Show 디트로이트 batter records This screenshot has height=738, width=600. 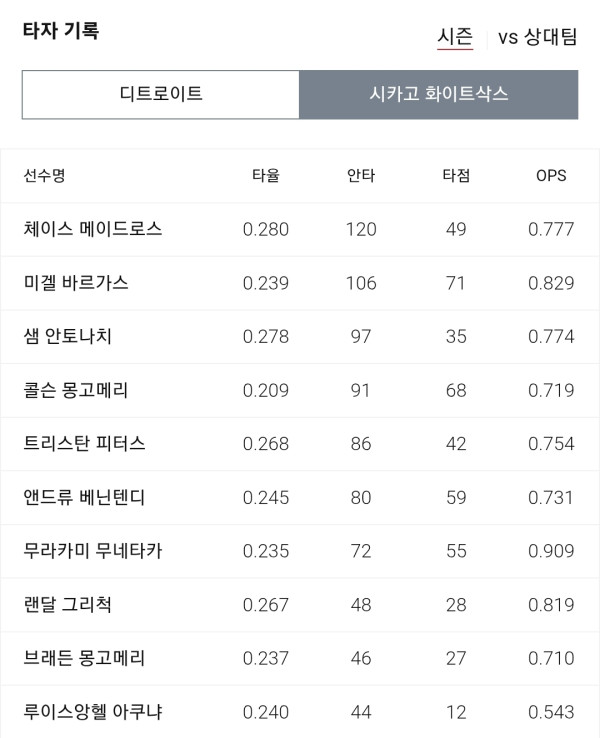click(x=160, y=95)
